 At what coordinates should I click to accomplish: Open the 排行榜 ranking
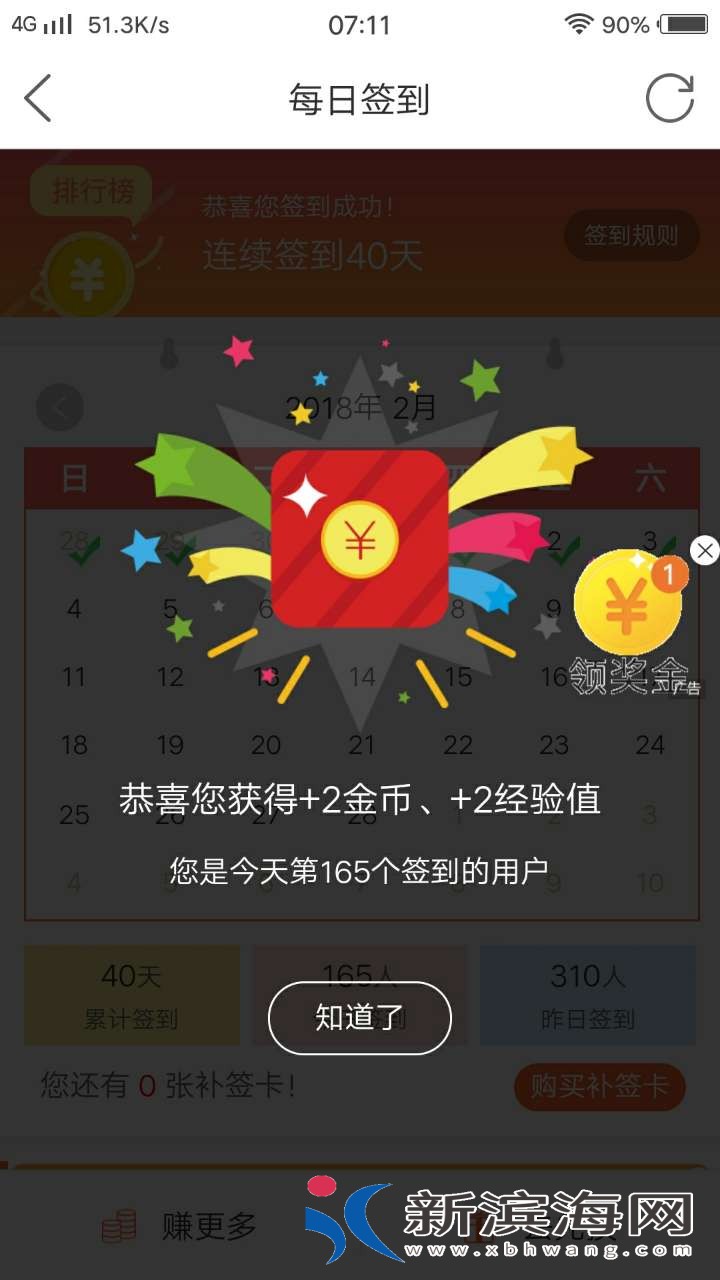coord(92,191)
